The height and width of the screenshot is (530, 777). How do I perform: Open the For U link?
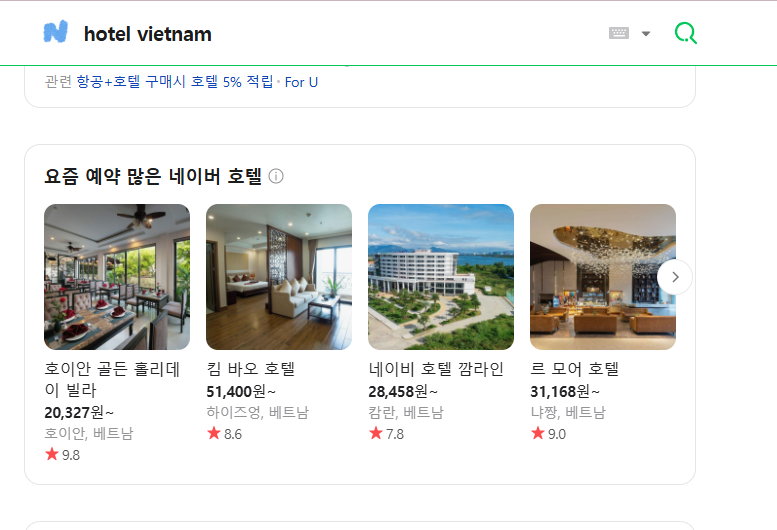click(x=301, y=82)
